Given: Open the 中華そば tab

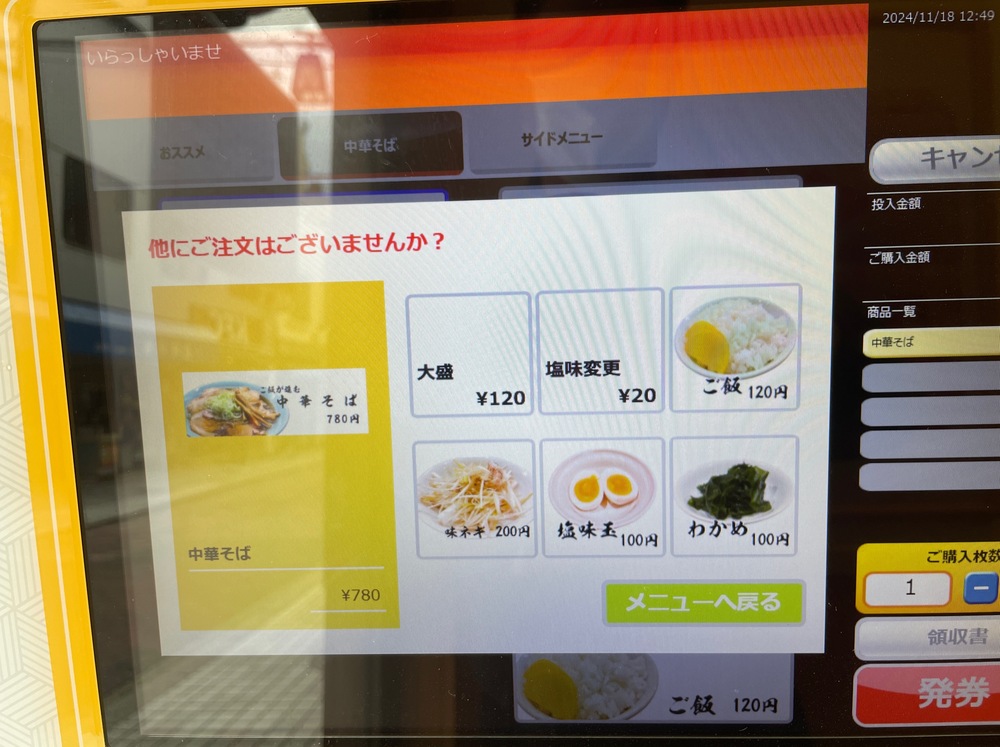Looking at the screenshot, I should (370, 146).
